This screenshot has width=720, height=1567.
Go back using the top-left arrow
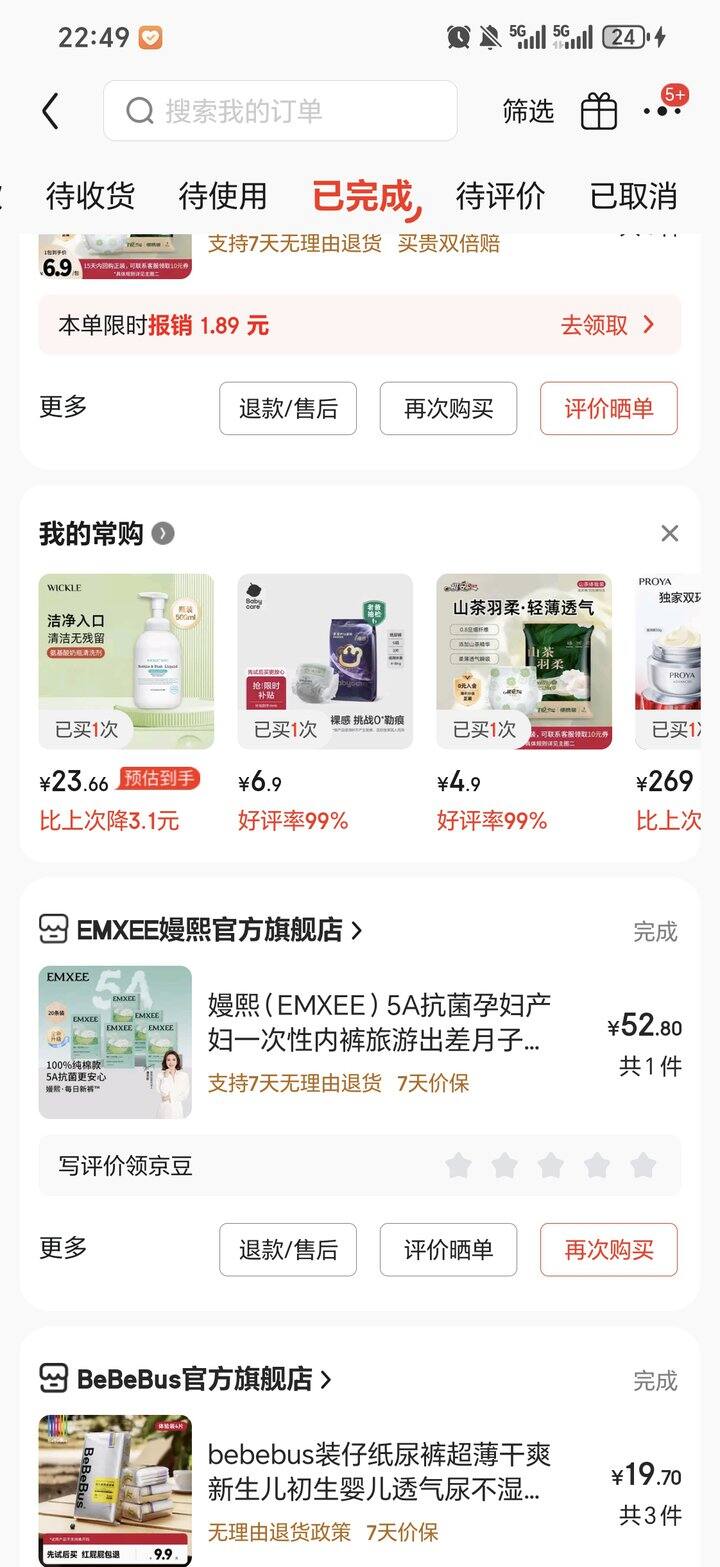[50, 111]
